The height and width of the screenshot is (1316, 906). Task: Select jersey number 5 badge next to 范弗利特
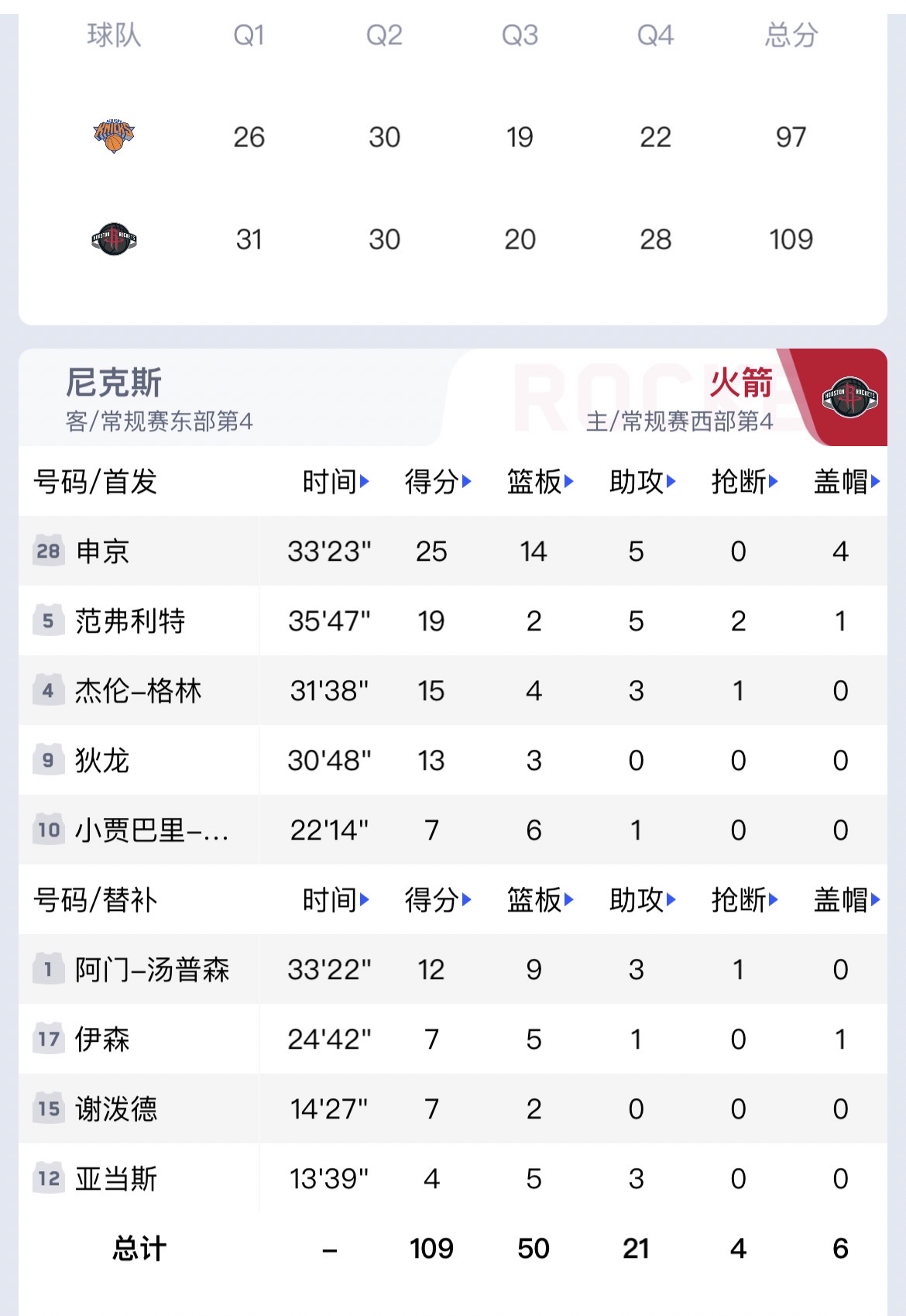point(48,620)
